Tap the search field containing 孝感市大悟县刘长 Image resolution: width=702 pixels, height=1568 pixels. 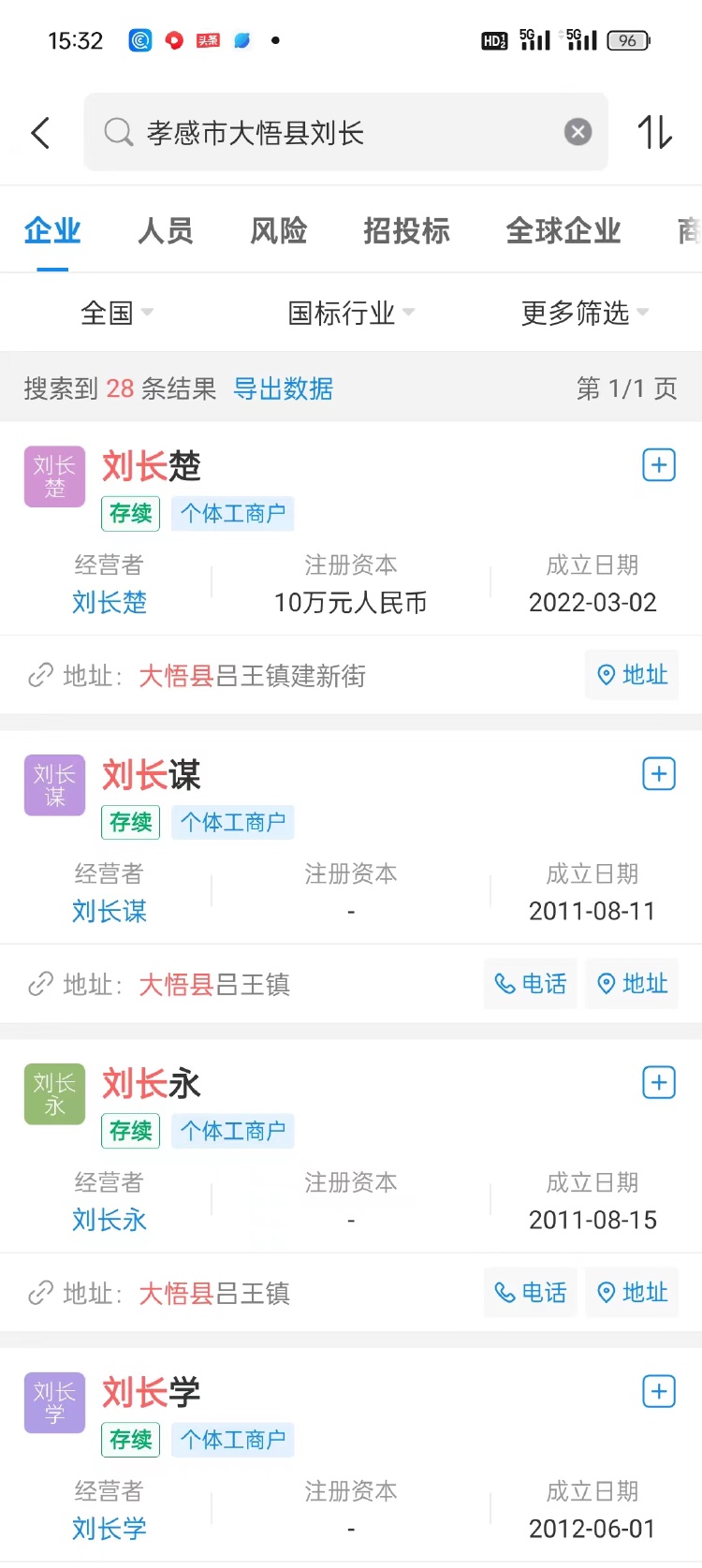click(345, 132)
